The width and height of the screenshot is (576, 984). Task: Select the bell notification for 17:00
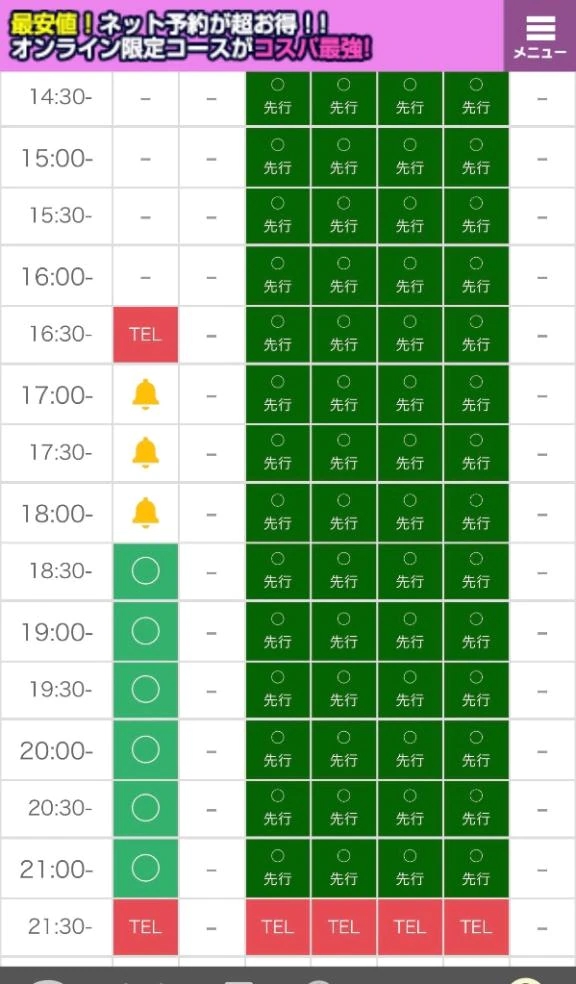point(146,395)
